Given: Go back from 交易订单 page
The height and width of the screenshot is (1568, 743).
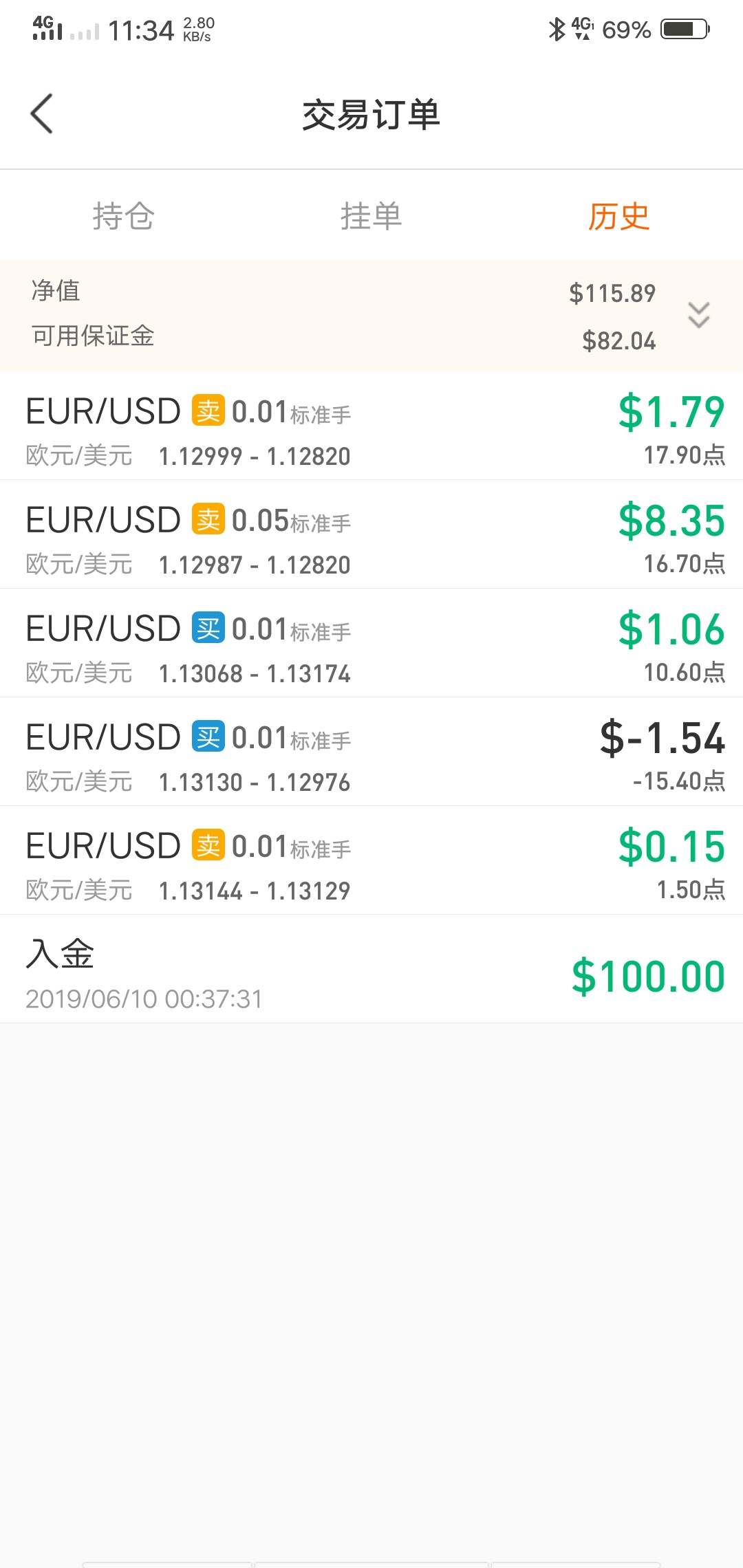Looking at the screenshot, I should click(42, 114).
